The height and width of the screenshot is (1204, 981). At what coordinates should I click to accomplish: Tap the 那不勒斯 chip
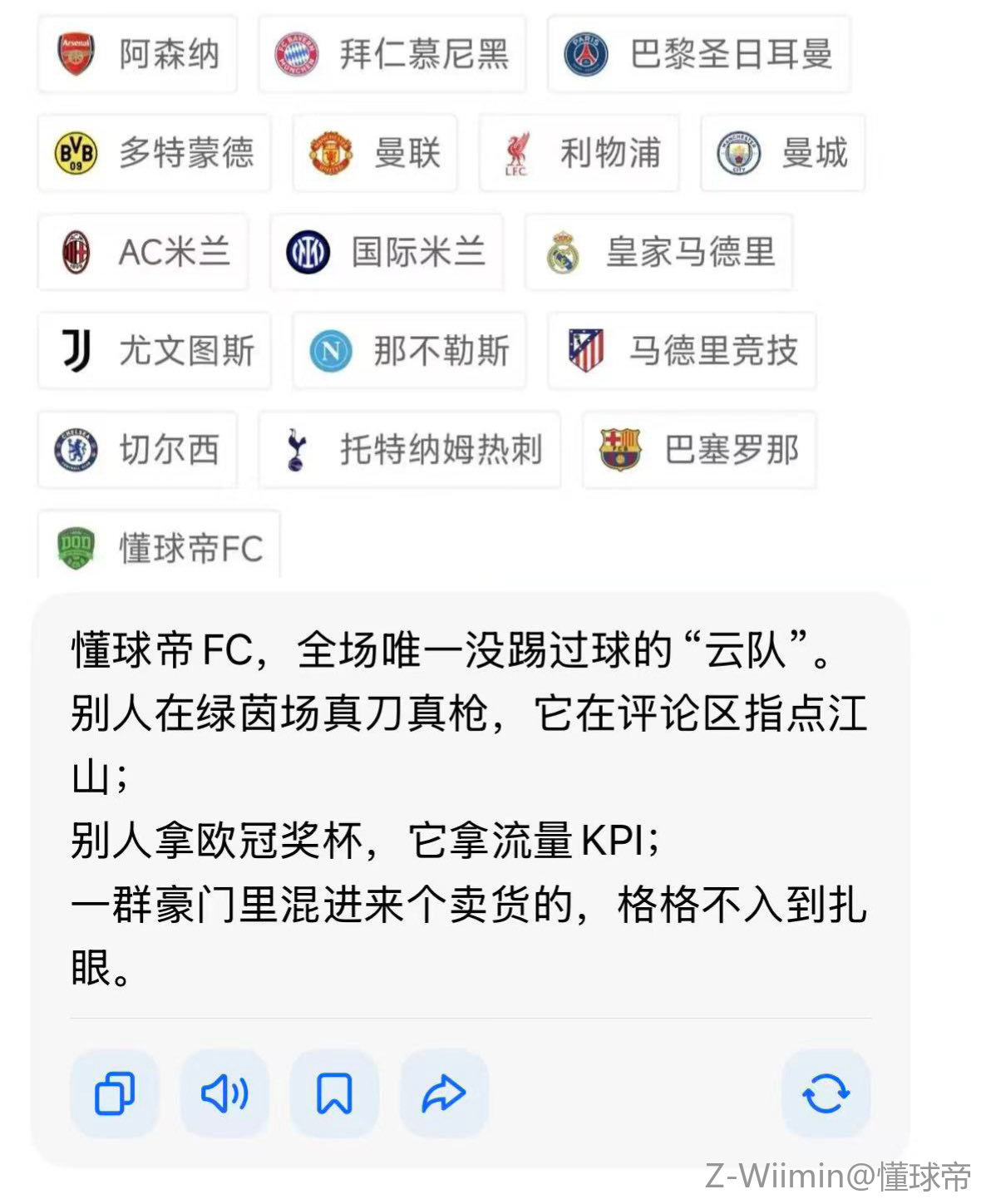click(x=409, y=351)
